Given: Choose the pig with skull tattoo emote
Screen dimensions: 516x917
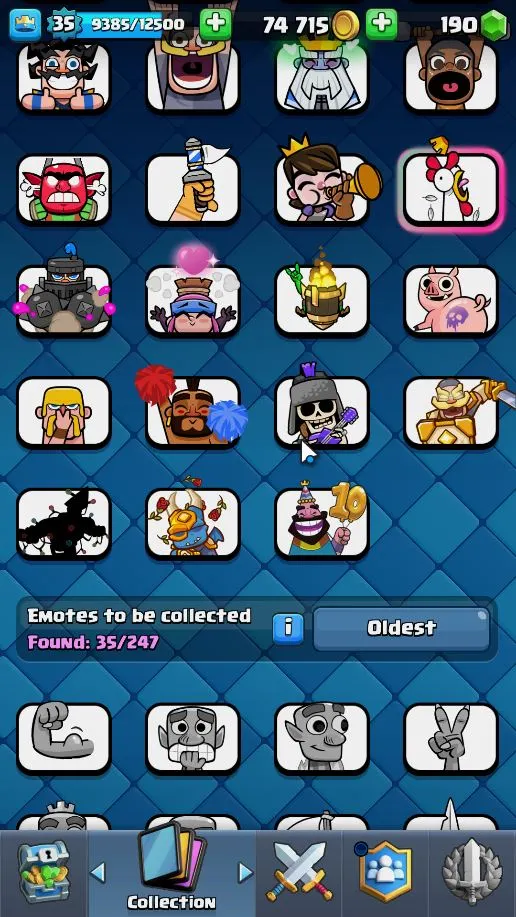Looking at the screenshot, I should click(x=450, y=301).
